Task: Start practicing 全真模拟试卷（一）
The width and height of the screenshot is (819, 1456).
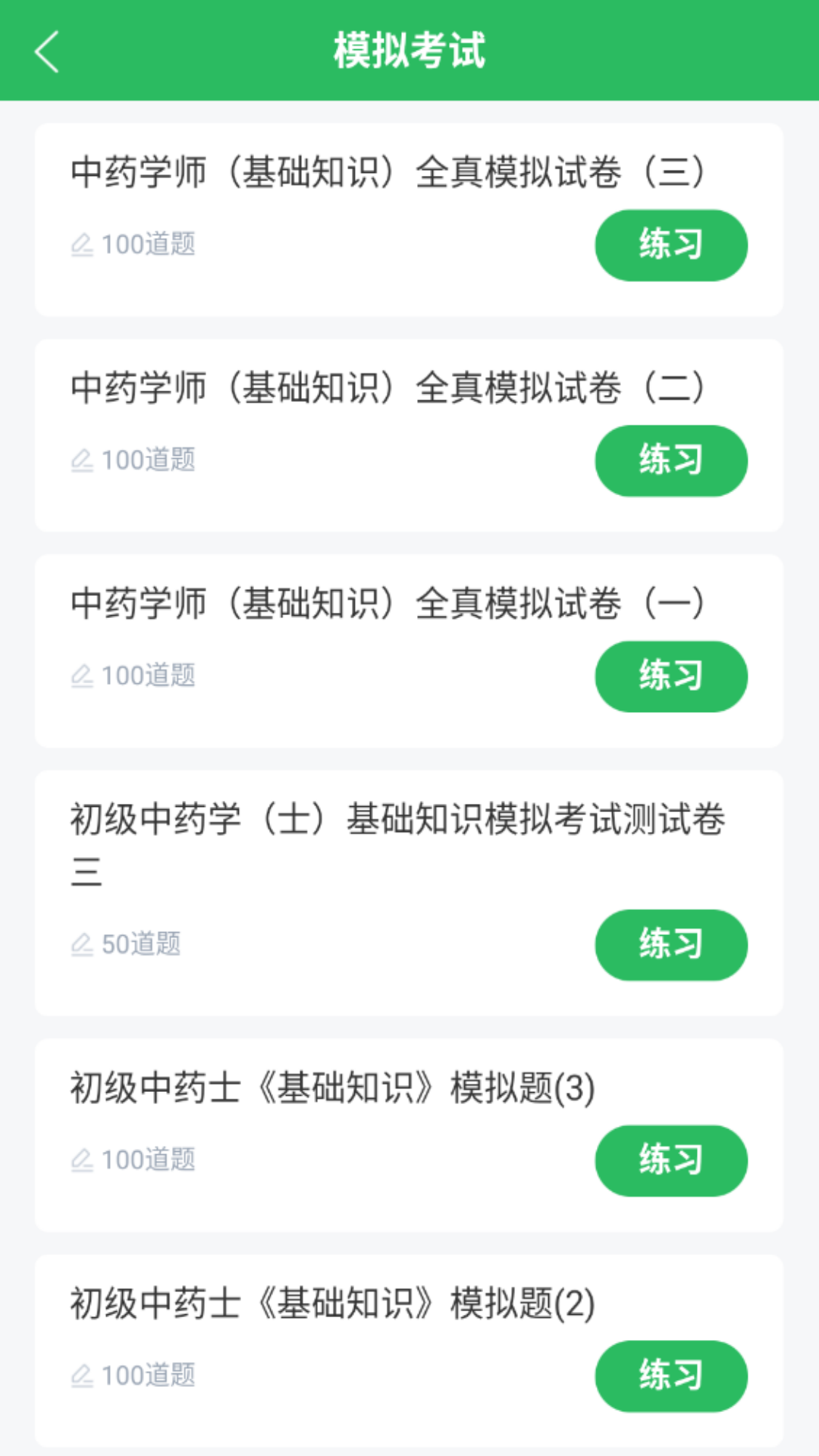Action: click(670, 676)
